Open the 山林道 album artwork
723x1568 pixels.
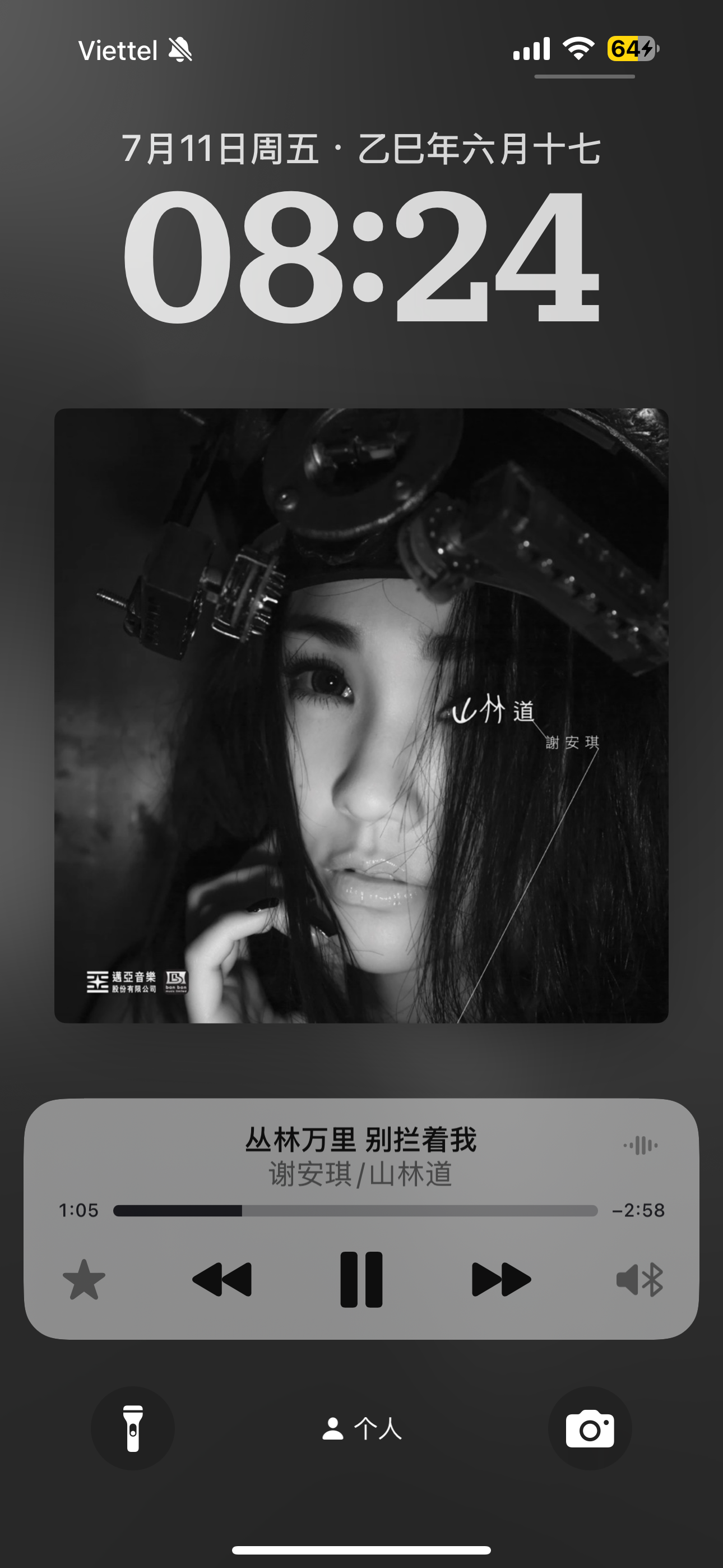pyautogui.click(x=361, y=715)
